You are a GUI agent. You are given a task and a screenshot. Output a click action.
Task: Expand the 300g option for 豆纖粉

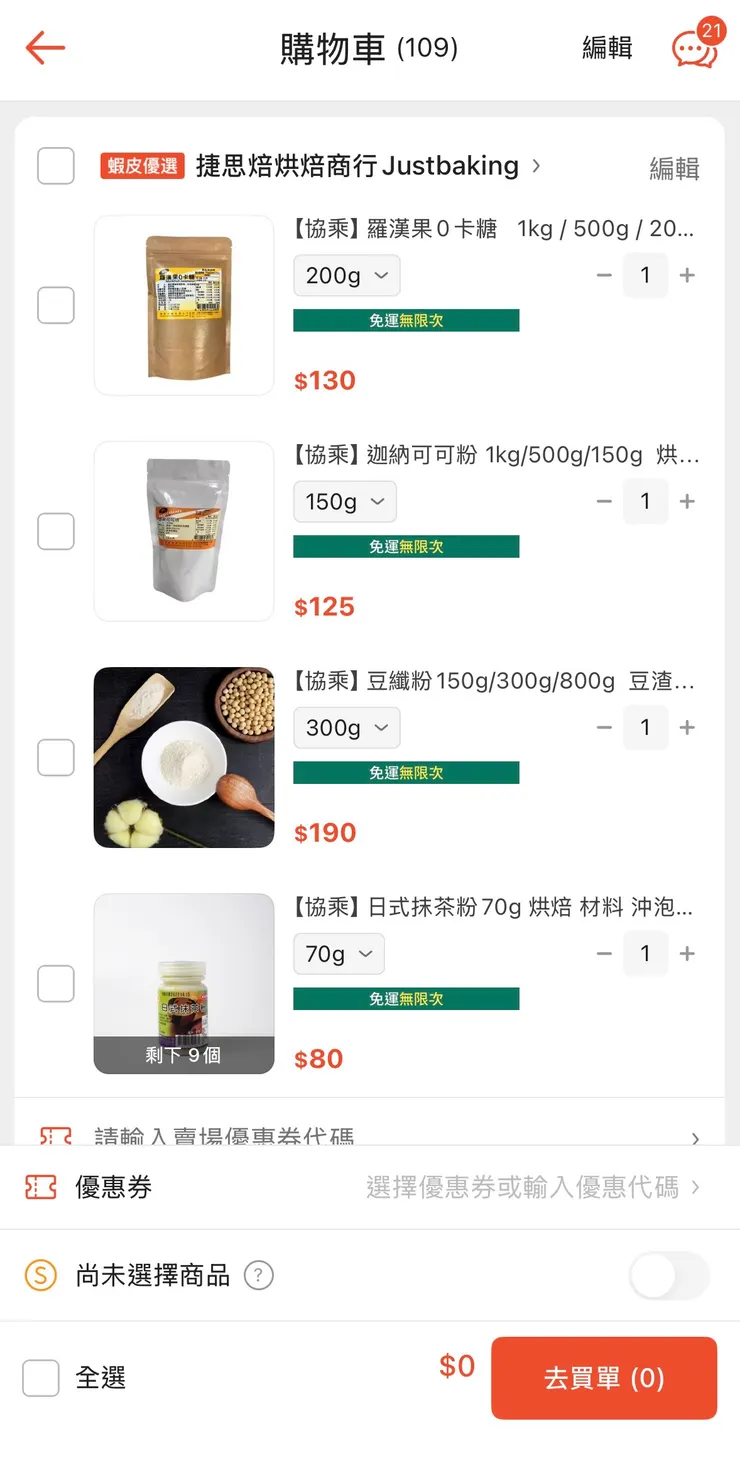pyautogui.click(x=346, y=728)
